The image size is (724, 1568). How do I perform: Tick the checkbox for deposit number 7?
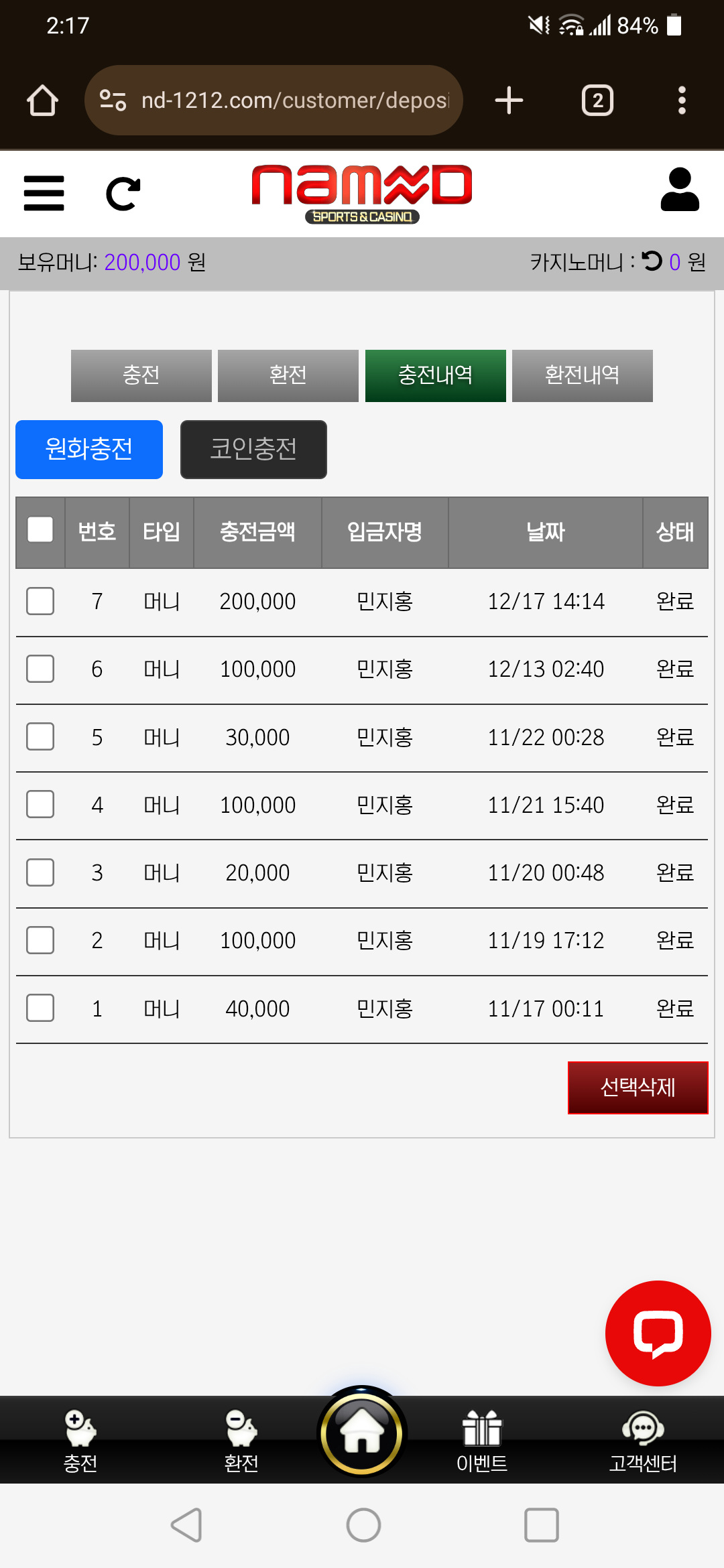pyautogui.click(x=40, y=601)
